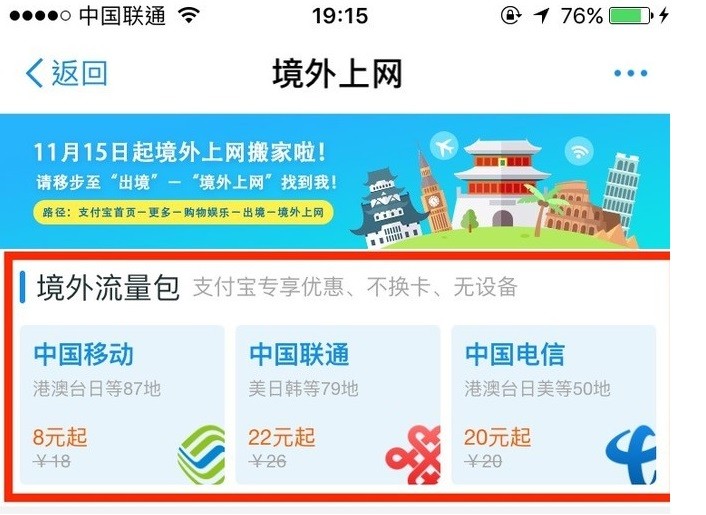Select the 中国电信 data package card

tap(553, 404)
